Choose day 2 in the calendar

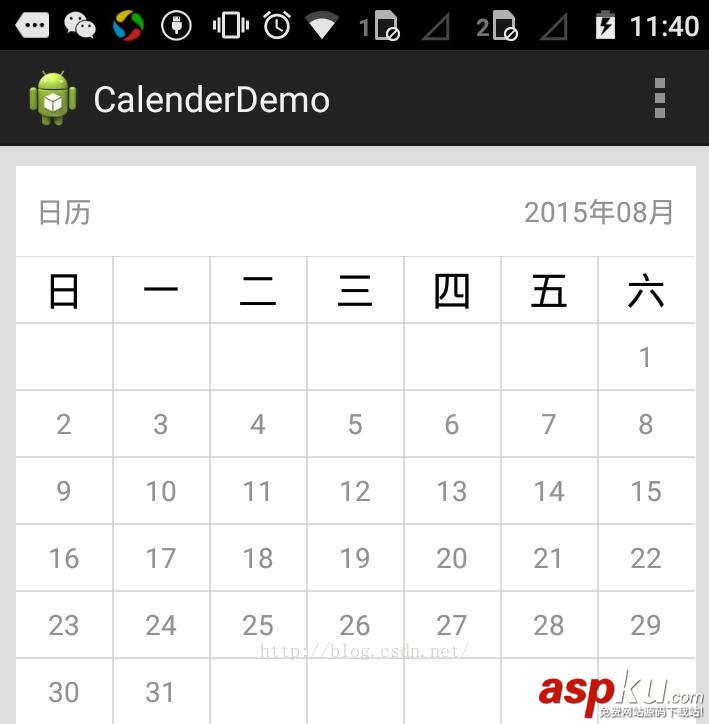coord(64,424)
